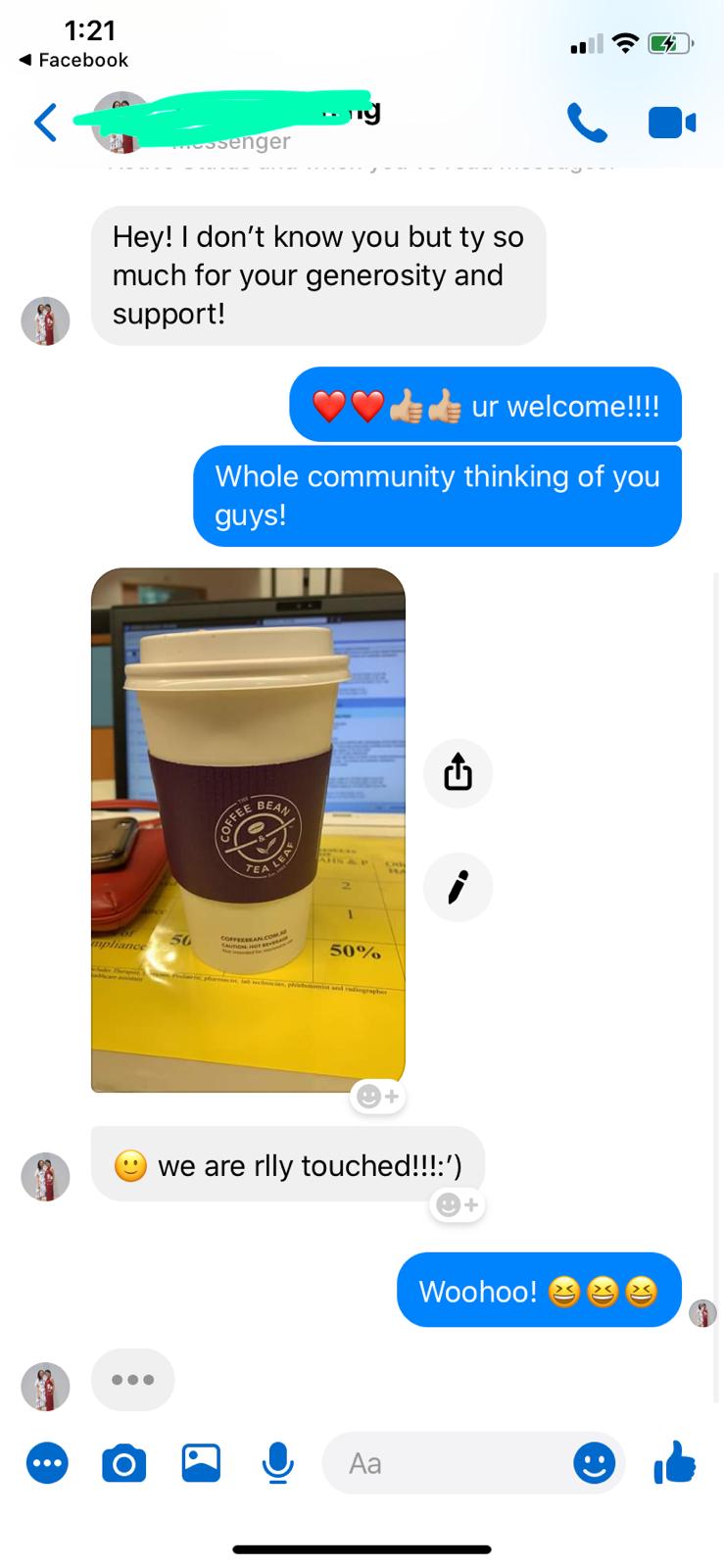Image resolution: width=724 pixels, height=1568 pixels.
Task: Open more actions with the three-dot button
Action: tap(47, 1464)
